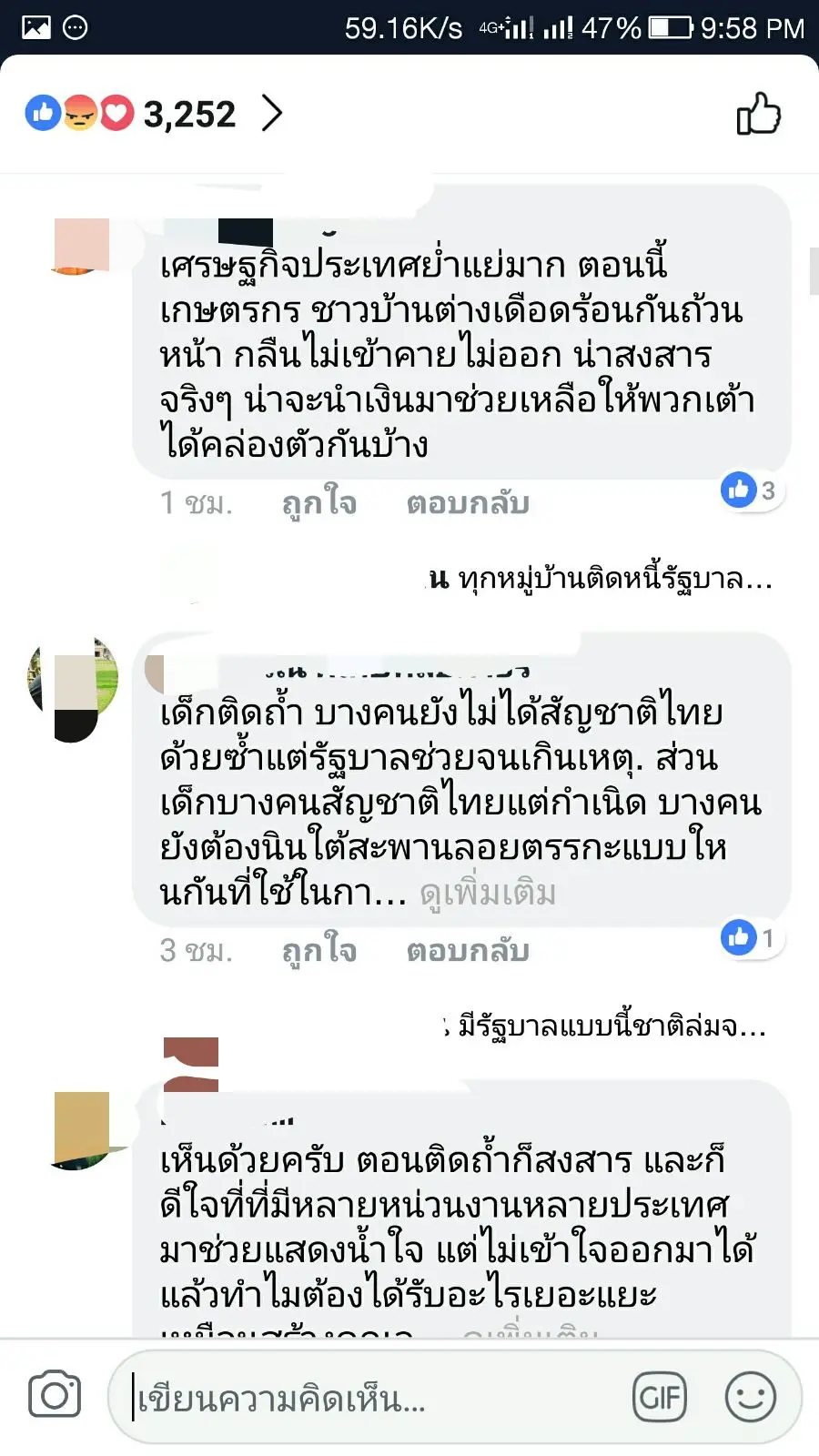View the 3 likes on the economy comment
Image resolution: width=819 pixels, height=1456 pixels.
(751, 490)
